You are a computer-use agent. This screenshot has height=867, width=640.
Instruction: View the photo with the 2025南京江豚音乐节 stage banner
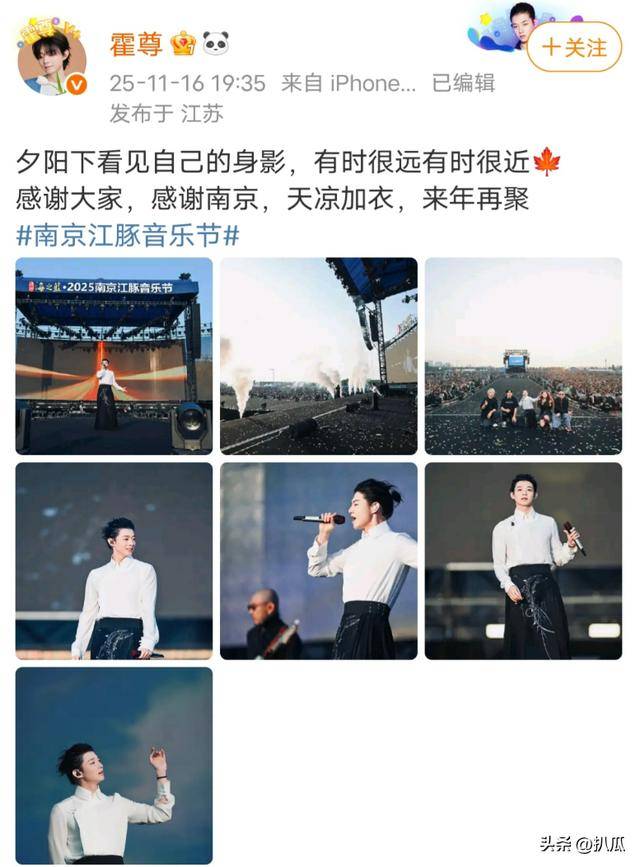pyautogui.click(x=114, y=355)
